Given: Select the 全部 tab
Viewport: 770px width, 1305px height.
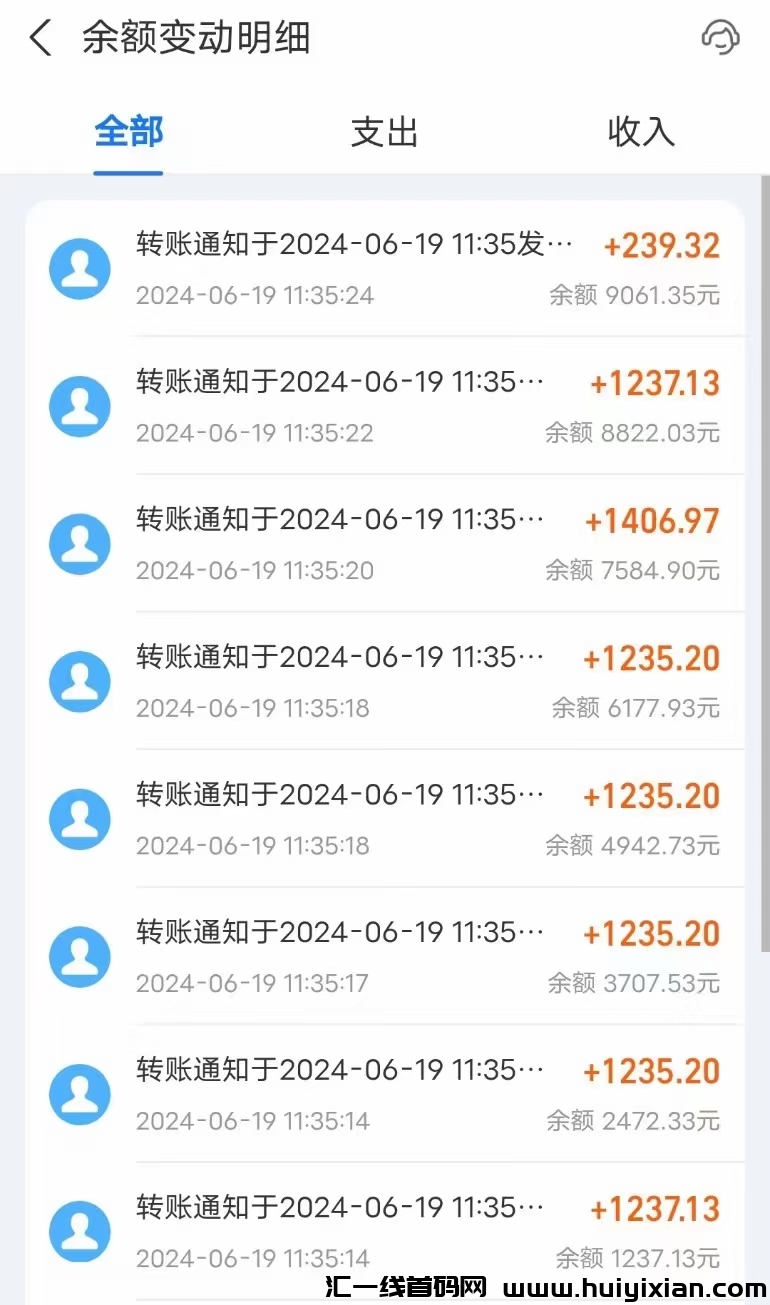Looking at the screenshot, I should [128, 131].
